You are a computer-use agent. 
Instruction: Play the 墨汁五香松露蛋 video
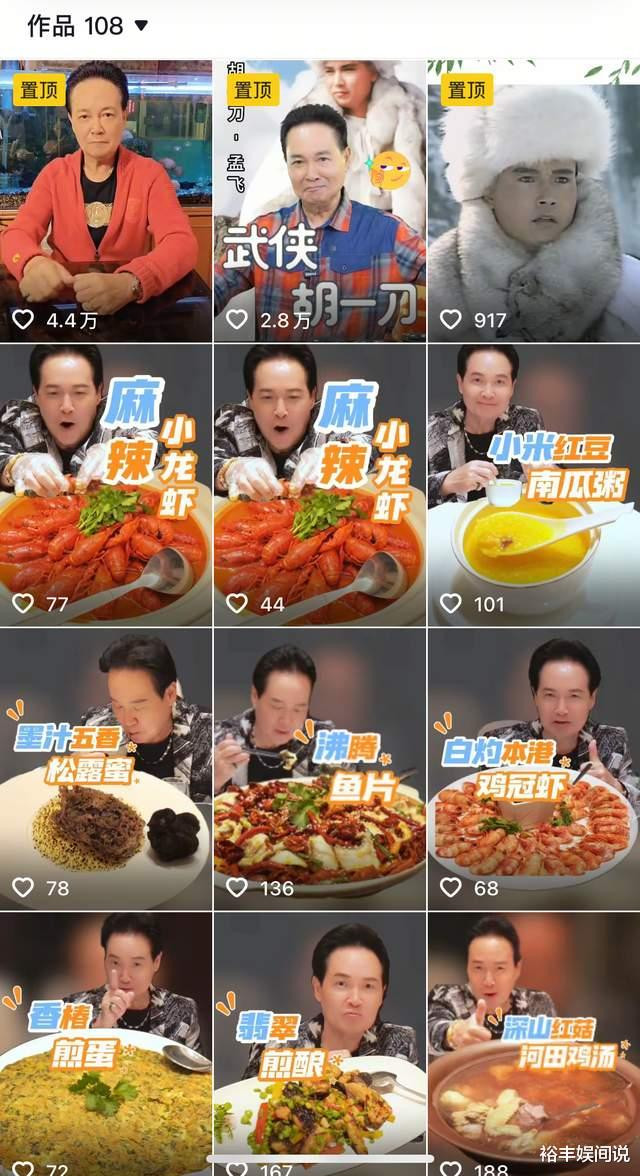pos(105,768)
